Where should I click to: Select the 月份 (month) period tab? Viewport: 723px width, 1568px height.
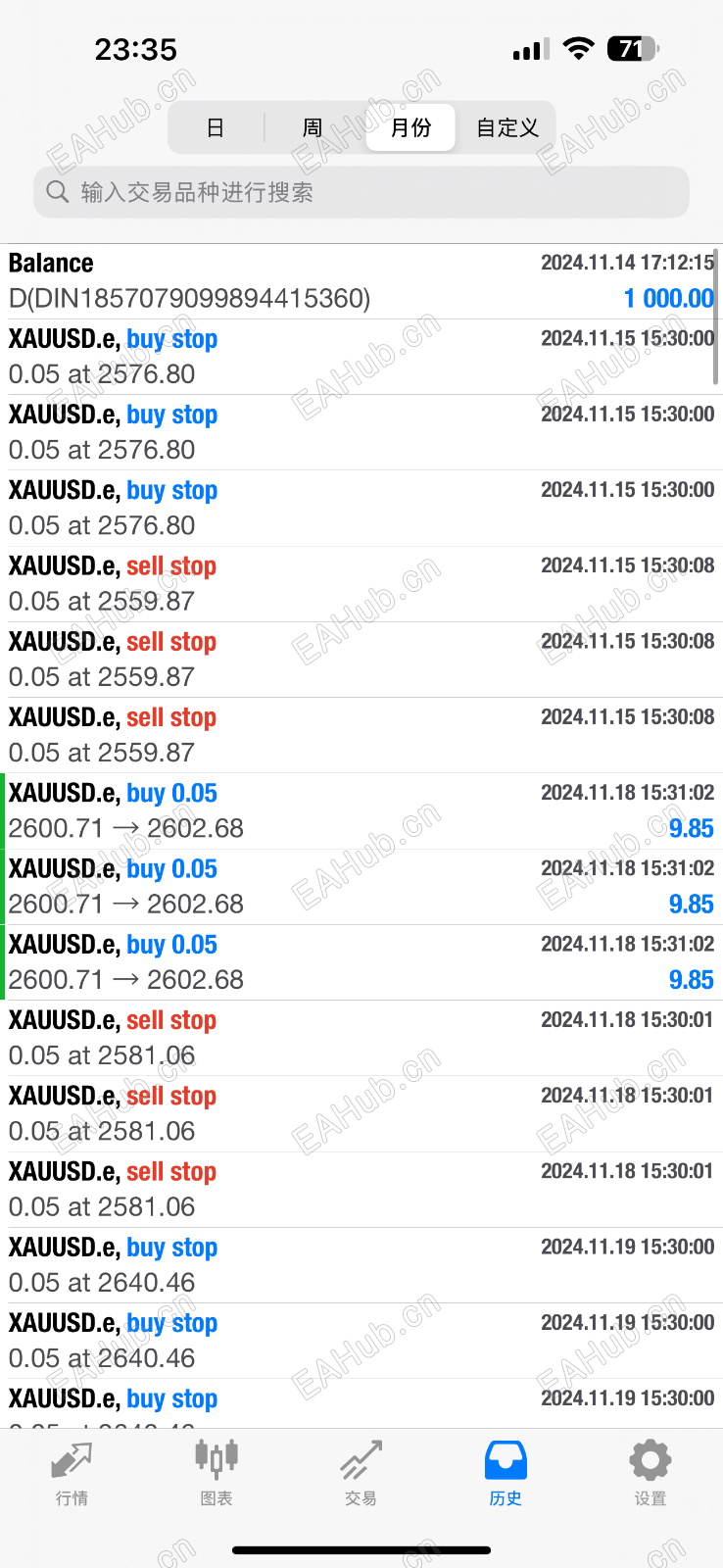click(410, 127)
